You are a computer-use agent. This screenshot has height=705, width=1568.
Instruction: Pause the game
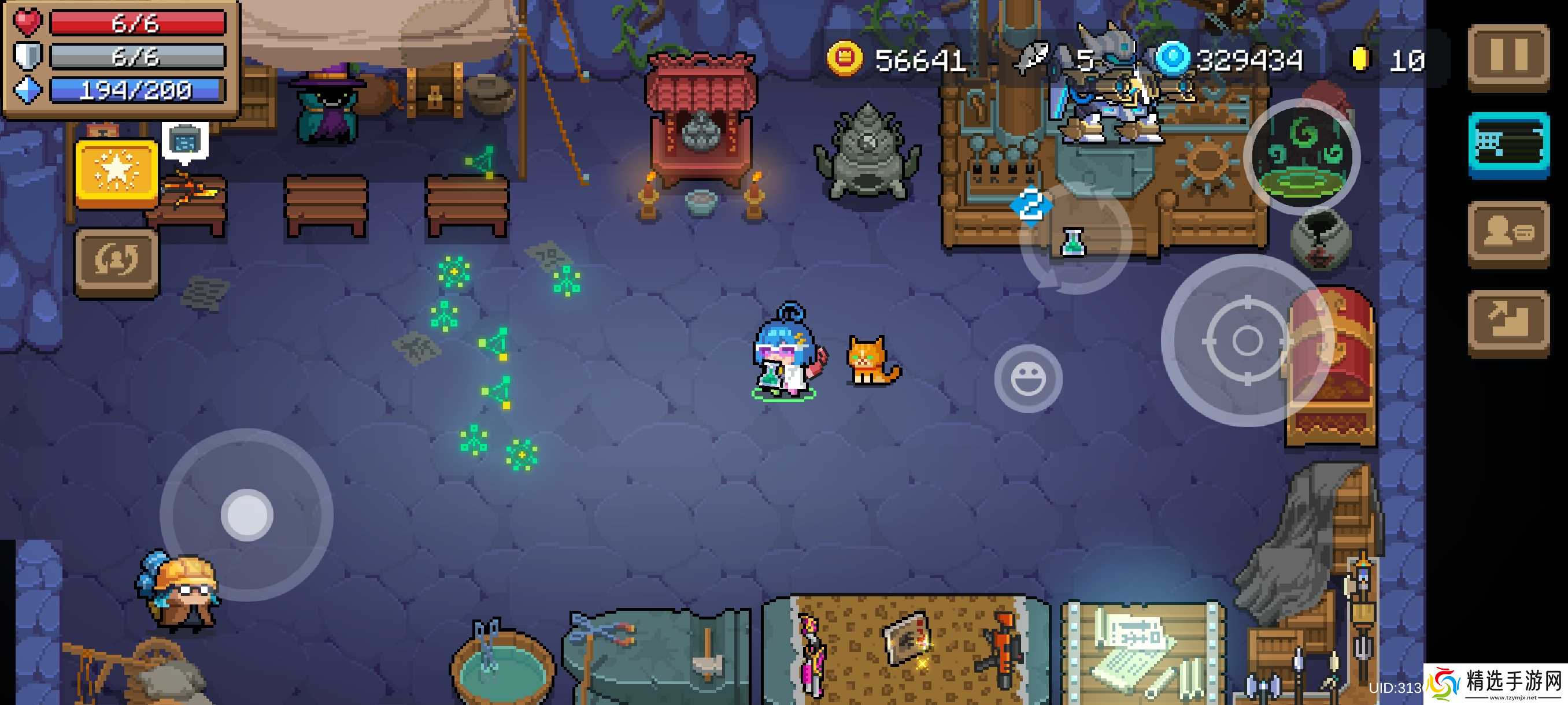(1508, 56)
